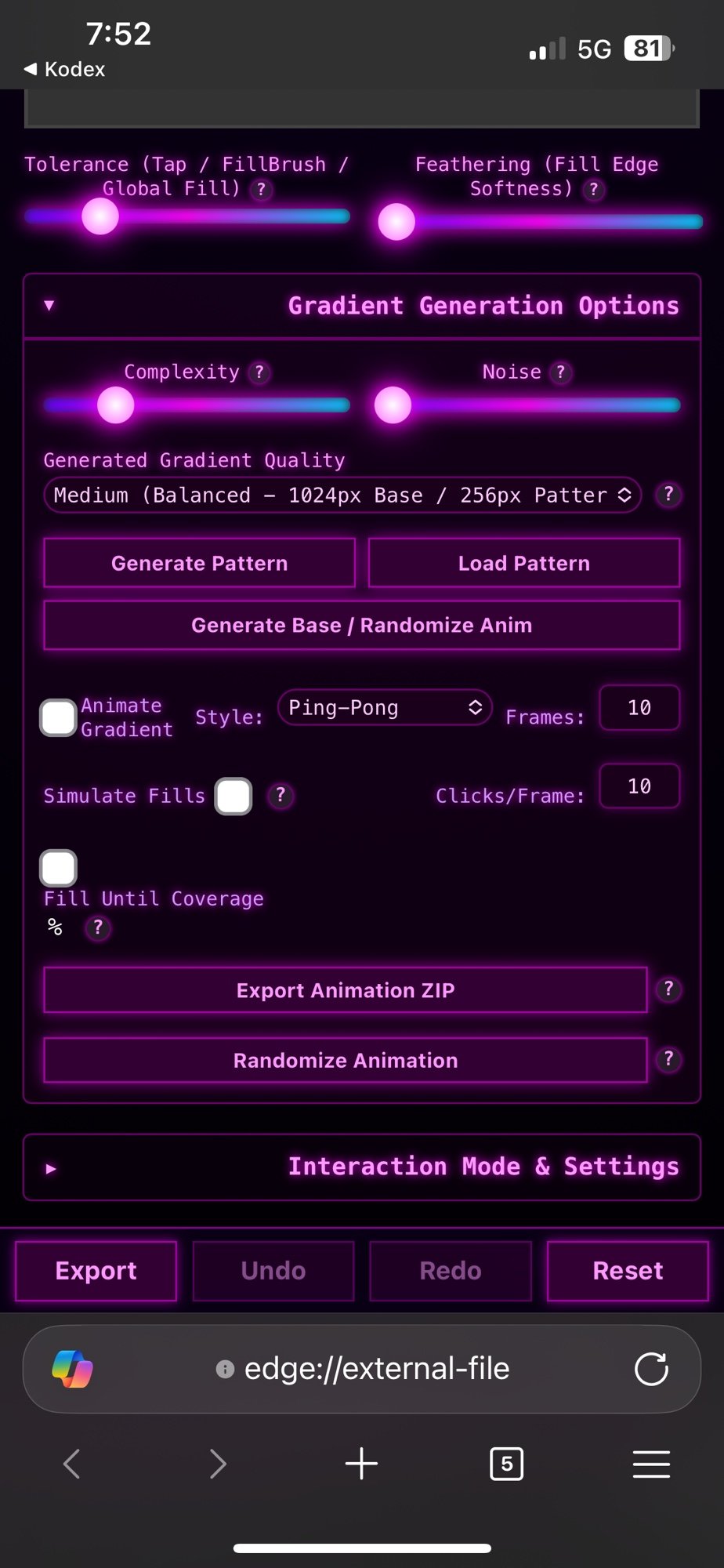Tap Export Animation ZIP button
This screenshot has height=1568, width=724.
345,990
